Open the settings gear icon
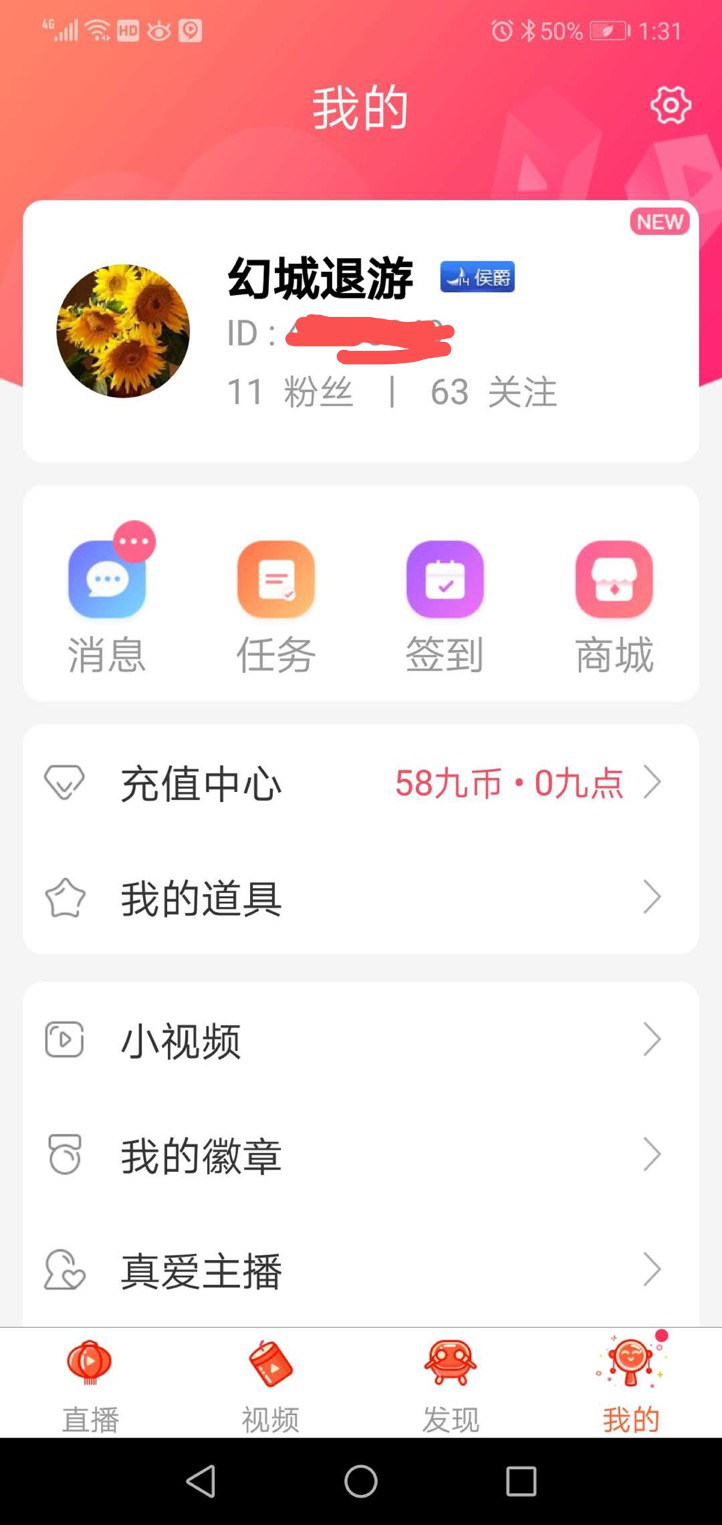 [x=670, y=105]
